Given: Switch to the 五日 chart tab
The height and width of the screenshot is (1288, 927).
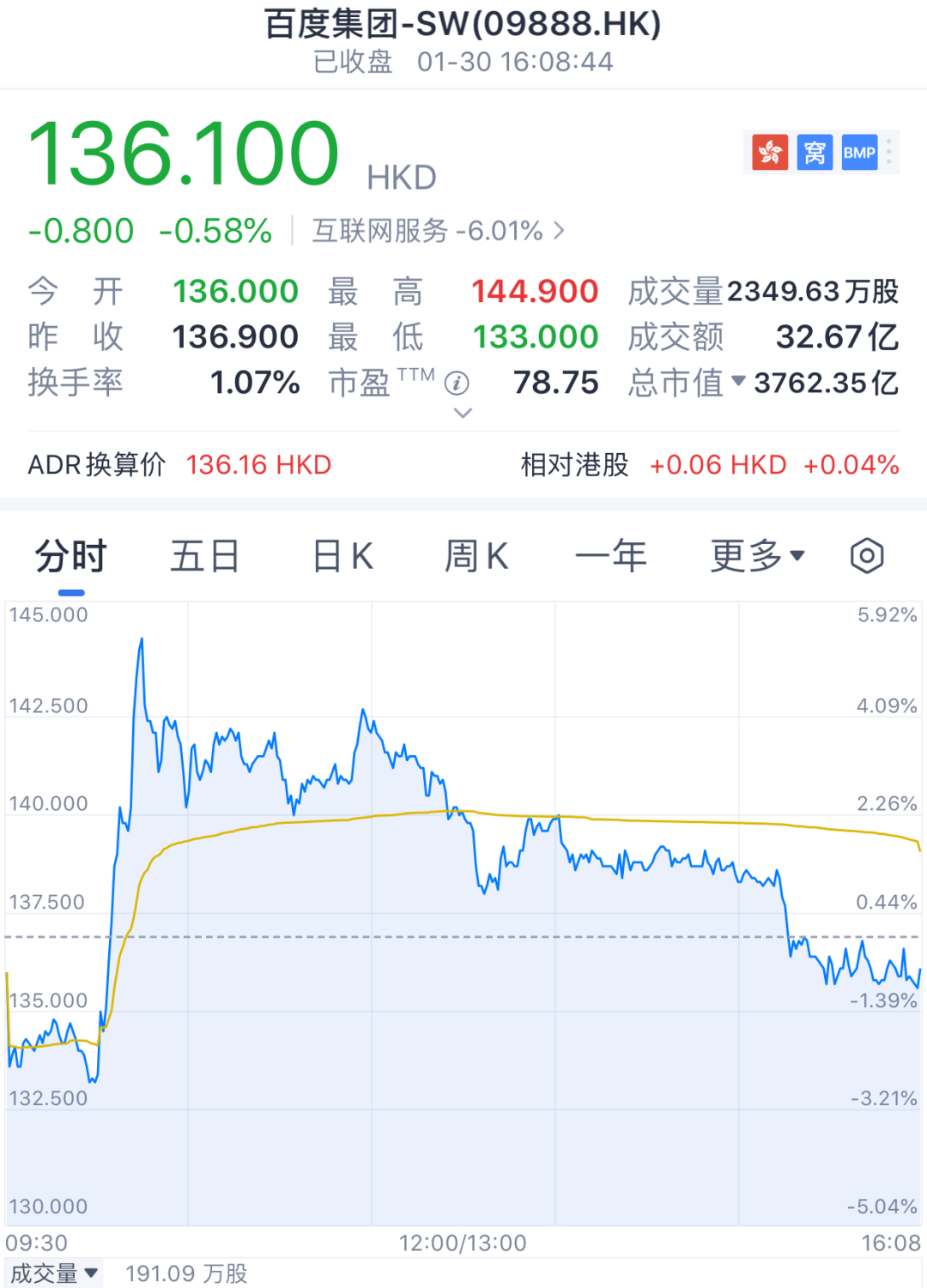Looking at the screenshot, I should (204, 556).
